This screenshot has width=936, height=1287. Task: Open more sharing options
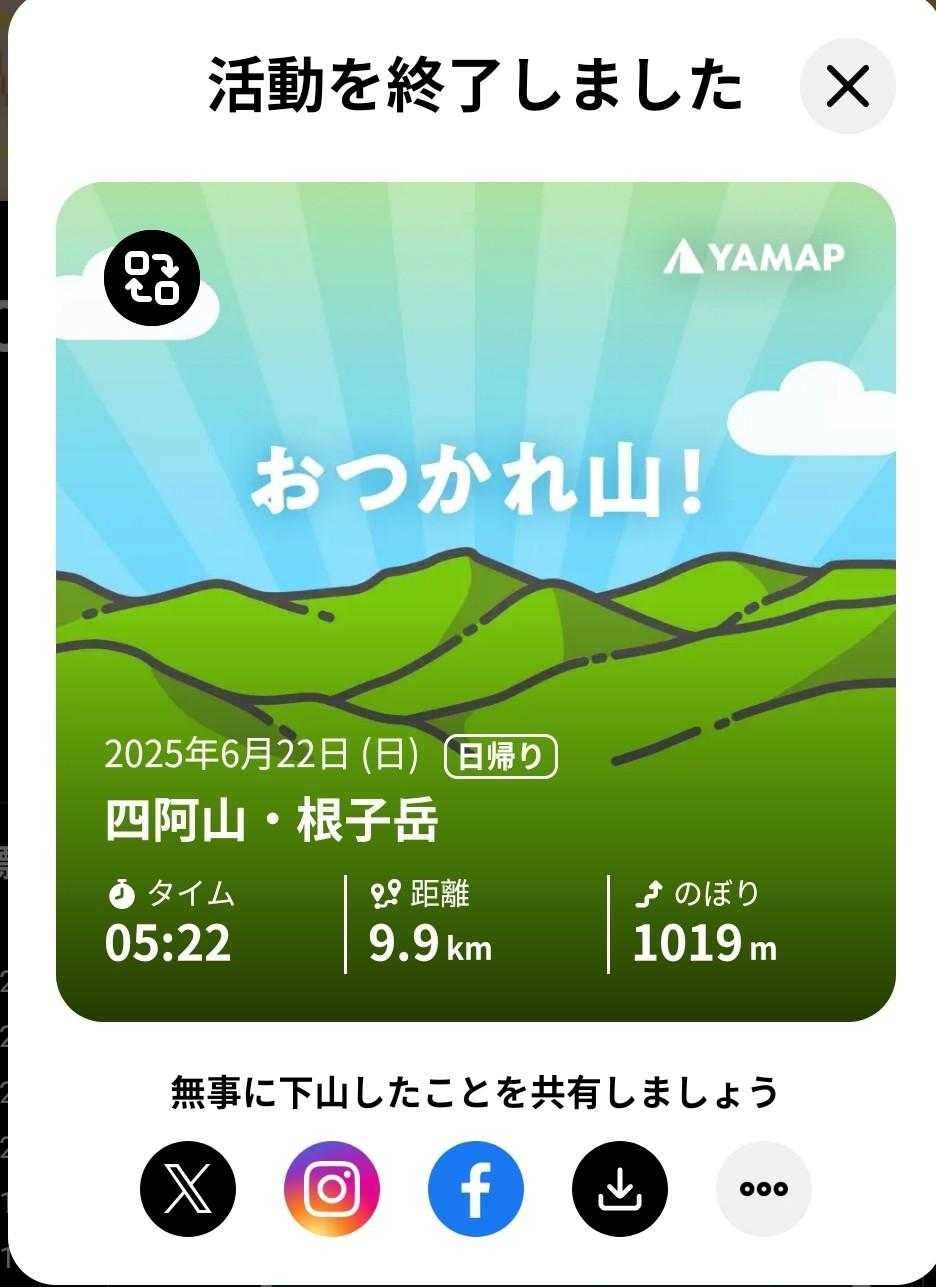tap(764, 1189)
